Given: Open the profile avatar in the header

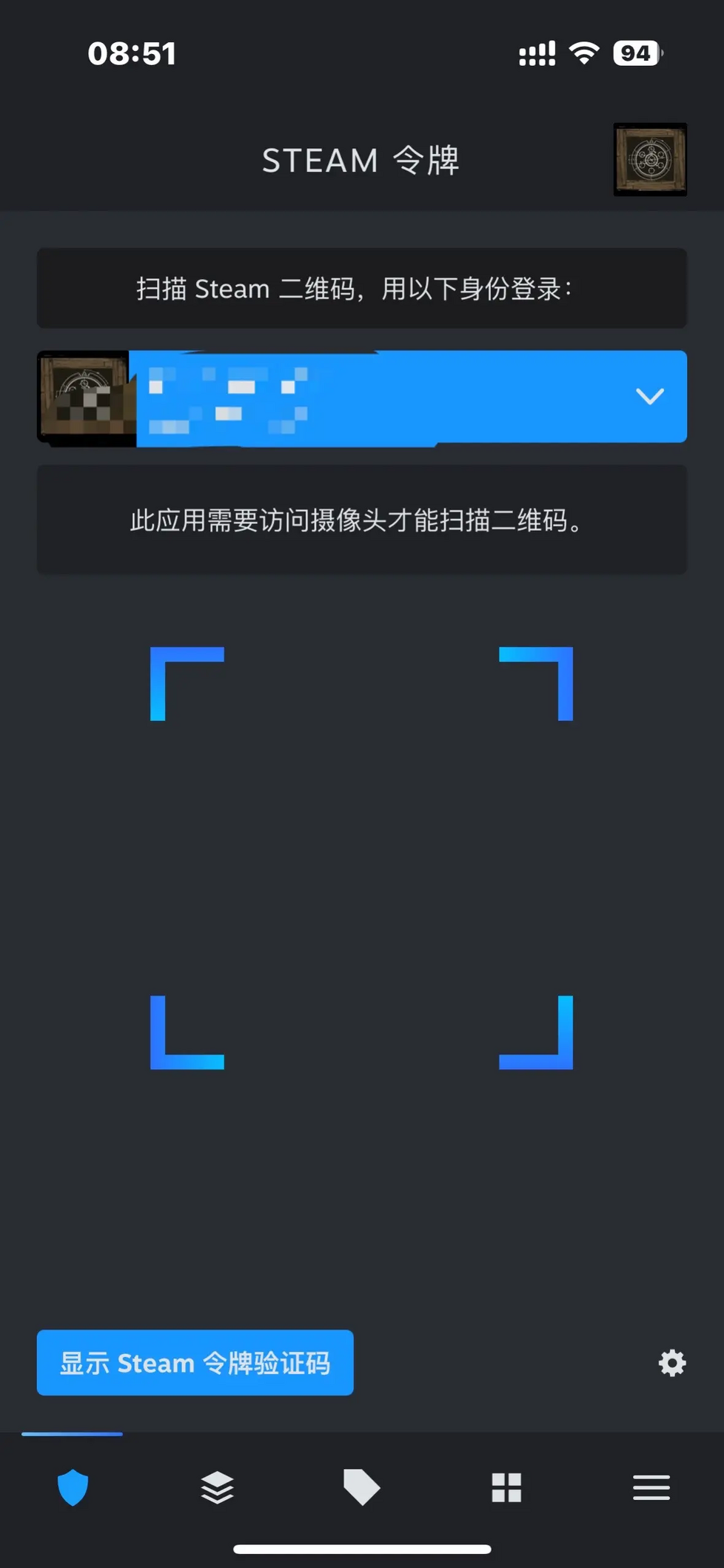Looking at the screenshot, I should pos(649,160).
